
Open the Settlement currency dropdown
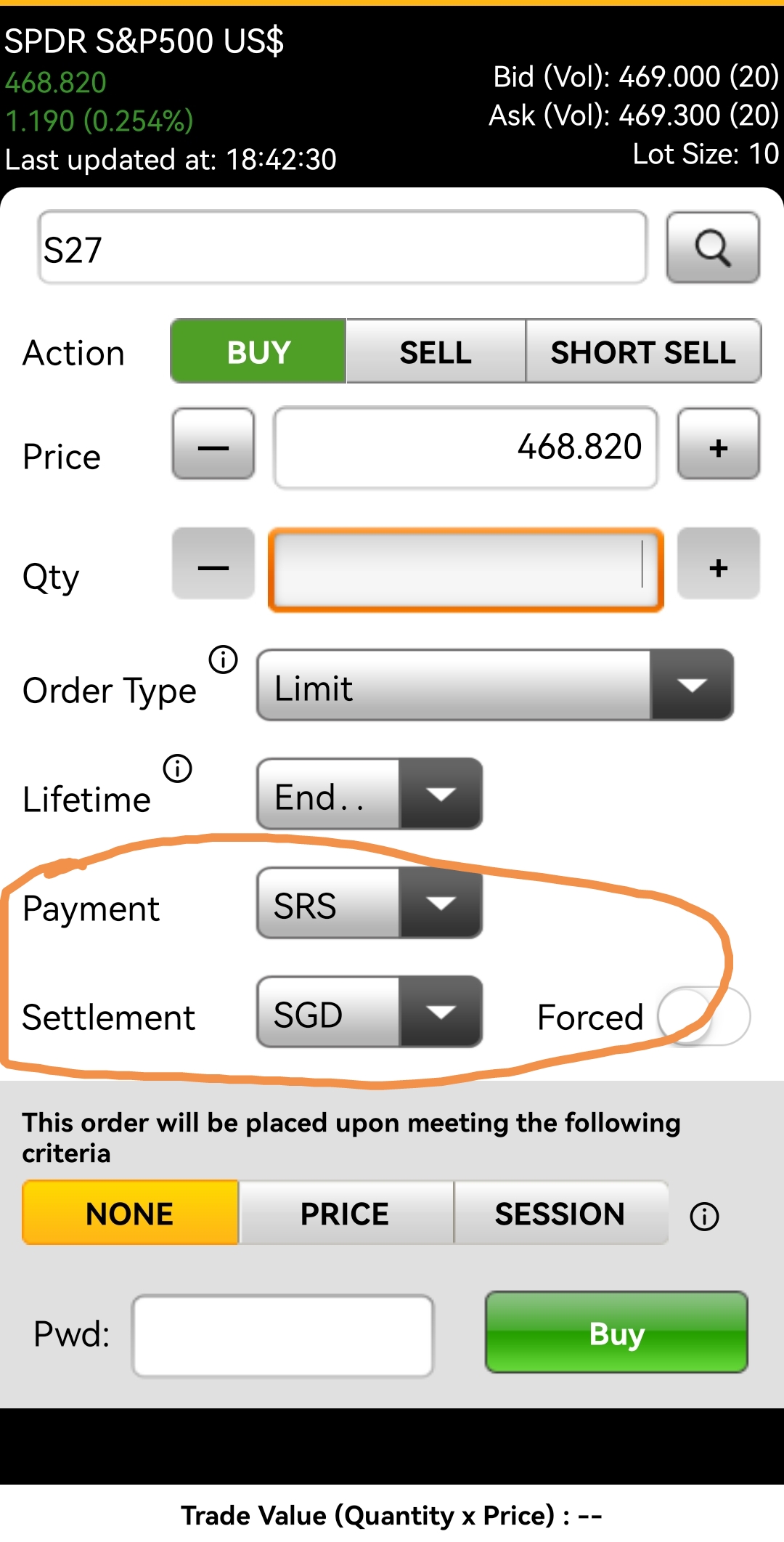click(x=369, y=1013)
